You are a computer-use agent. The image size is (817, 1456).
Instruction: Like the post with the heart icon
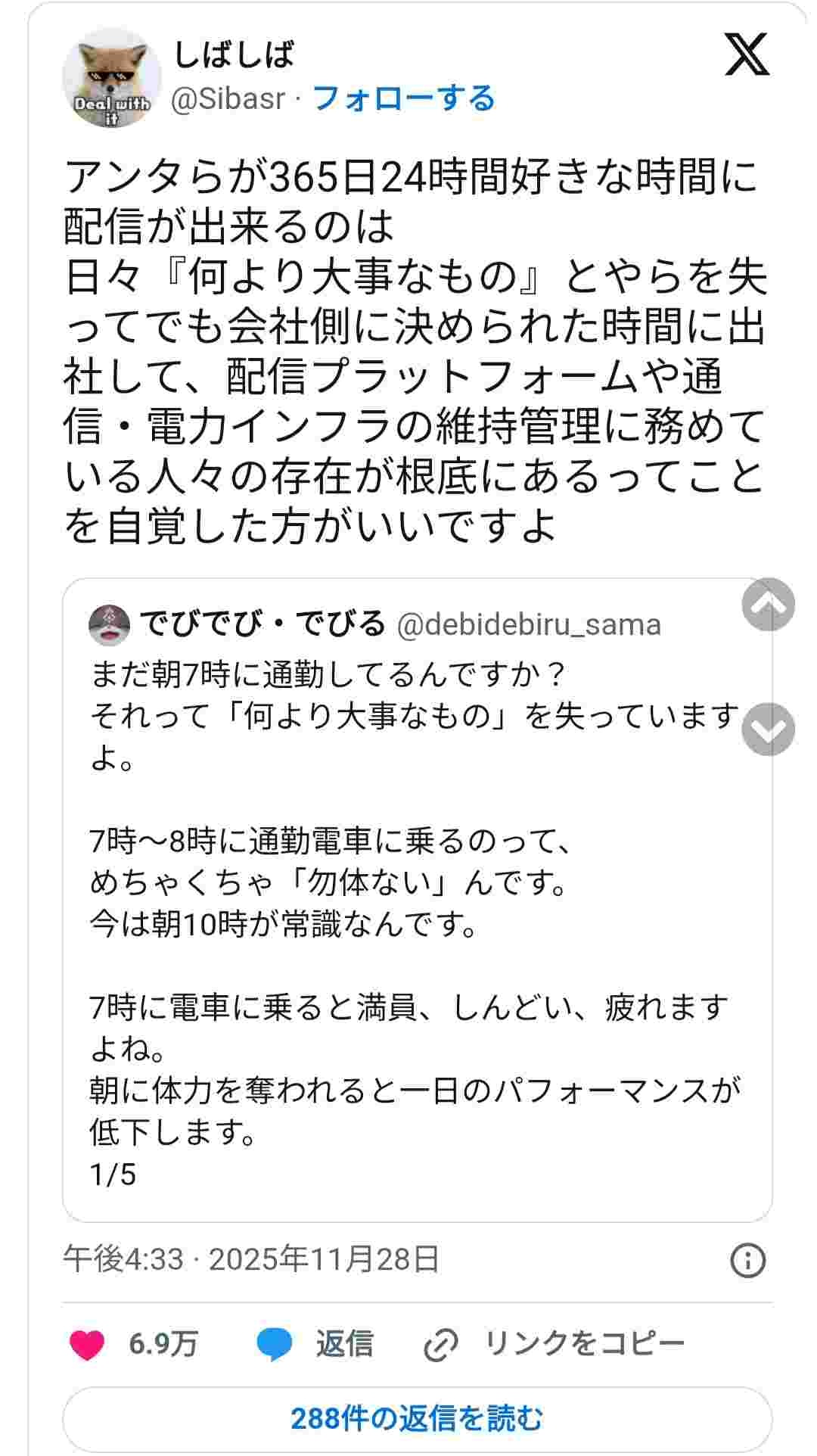point(87,1345)
